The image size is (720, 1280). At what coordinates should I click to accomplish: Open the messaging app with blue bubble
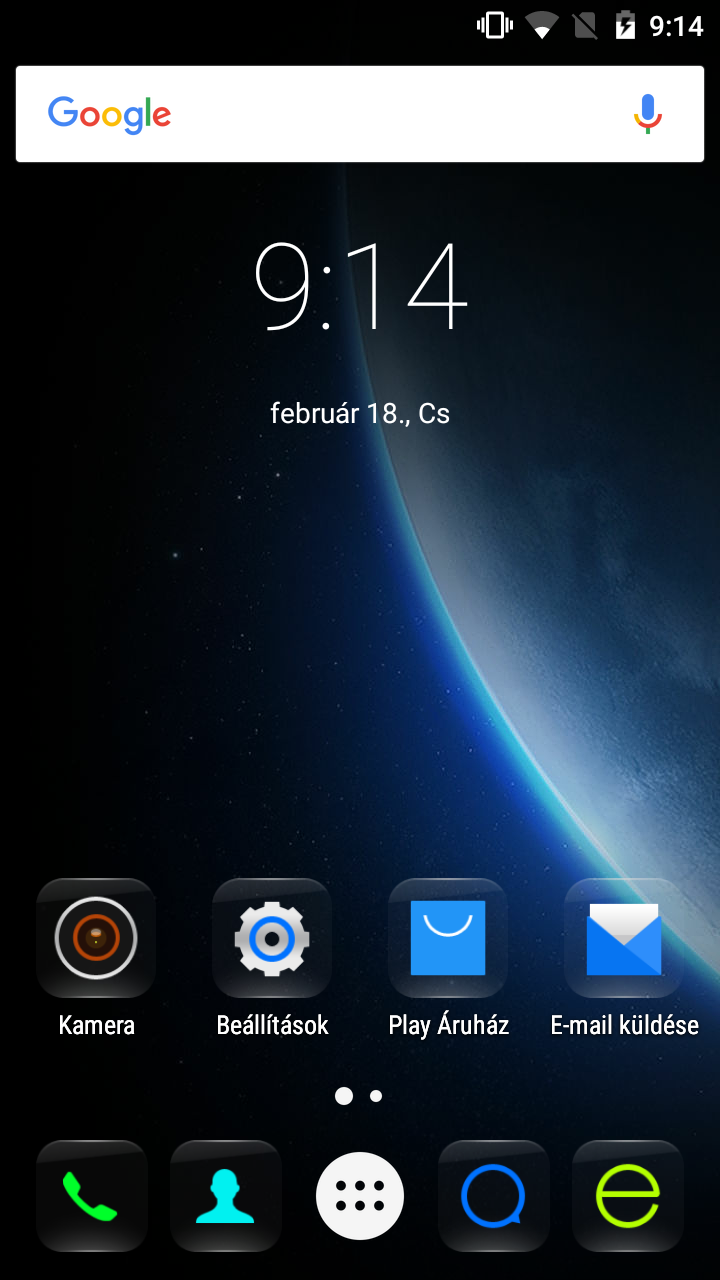[494, 1196]
